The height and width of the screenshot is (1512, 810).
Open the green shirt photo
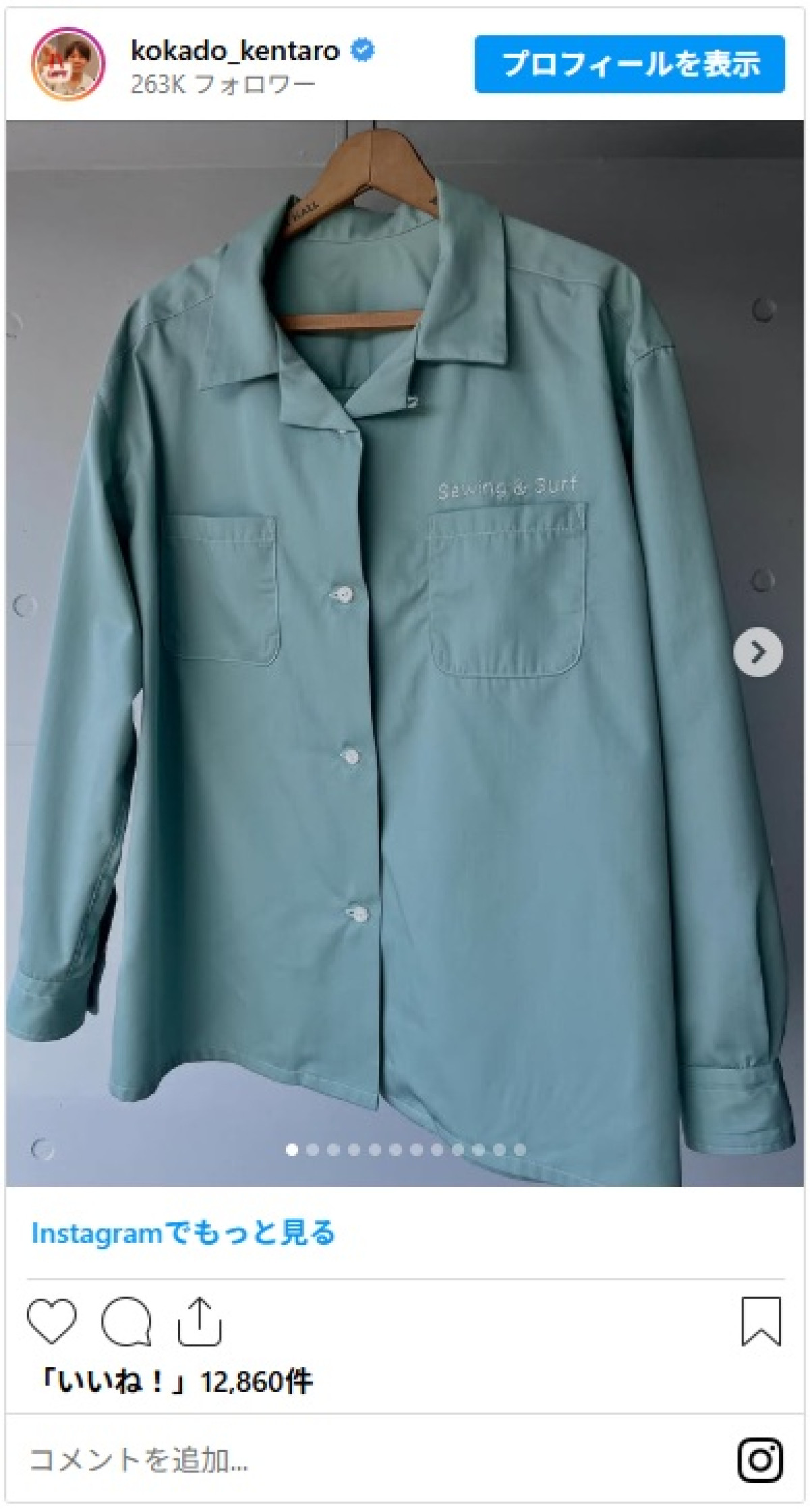pos(404,675)
